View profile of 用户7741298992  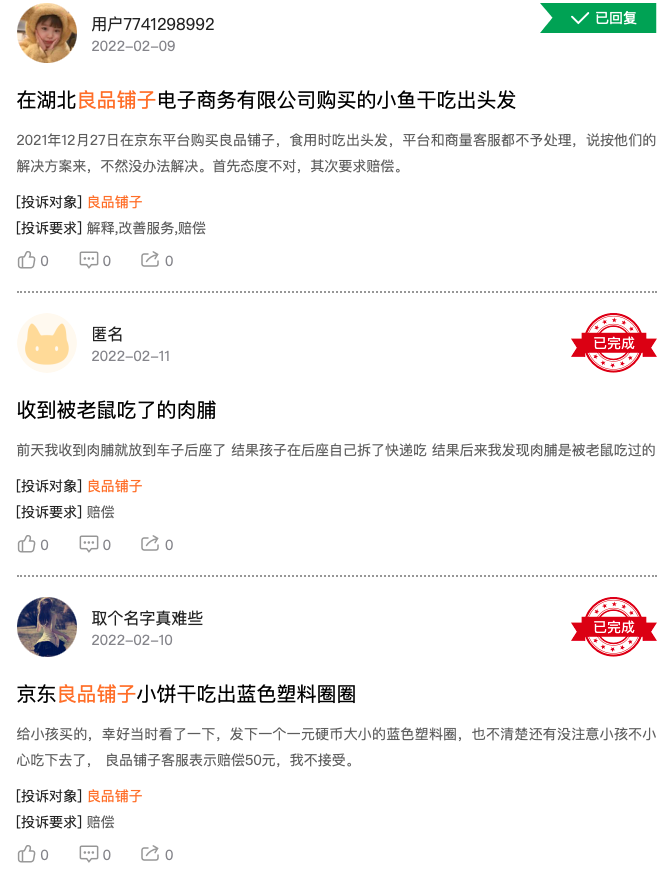pyautogui.click(x=47, y=33)
